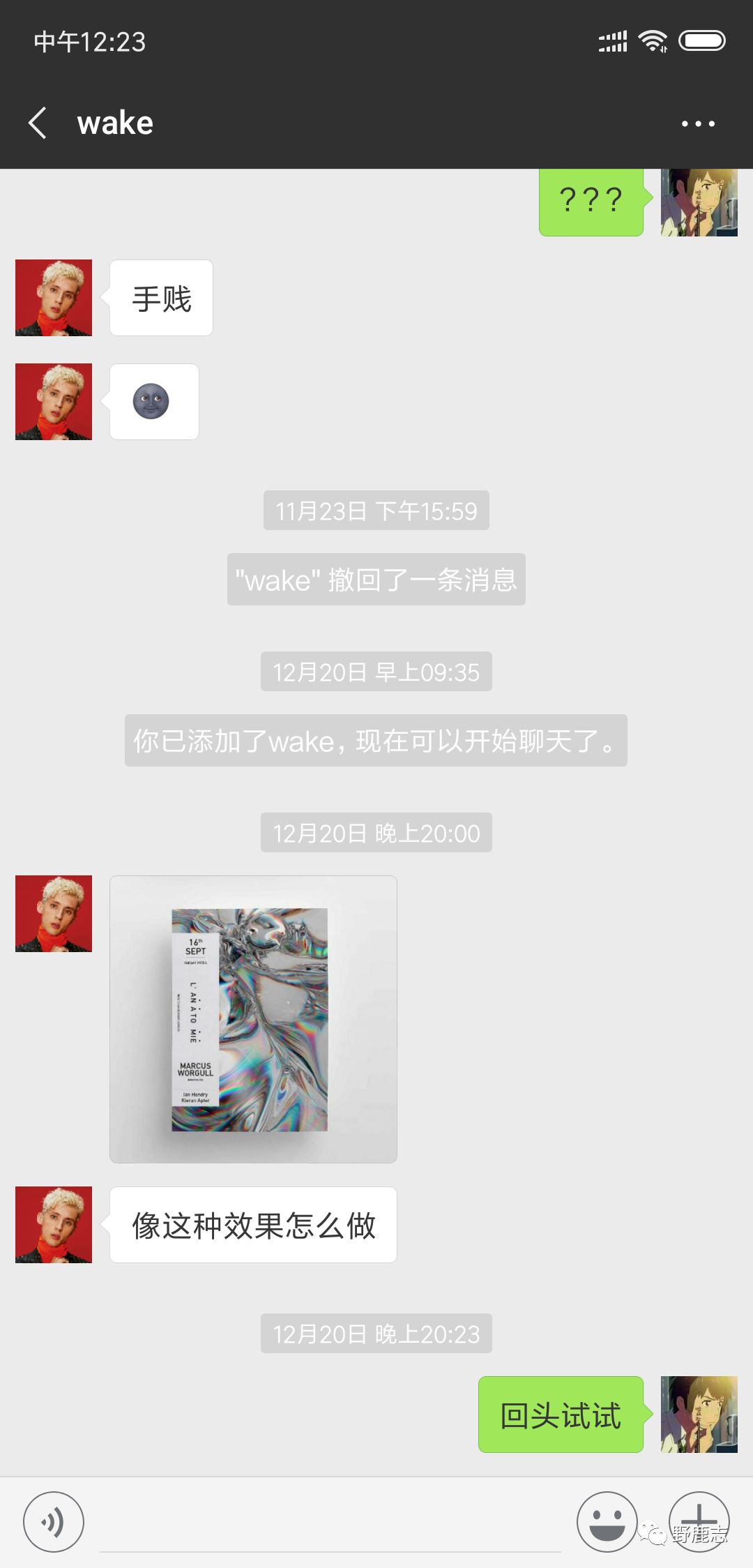This screenshot has width=753, height=1568.
Task: Open the chat info three-dot menu
Action: coord(697,123)
